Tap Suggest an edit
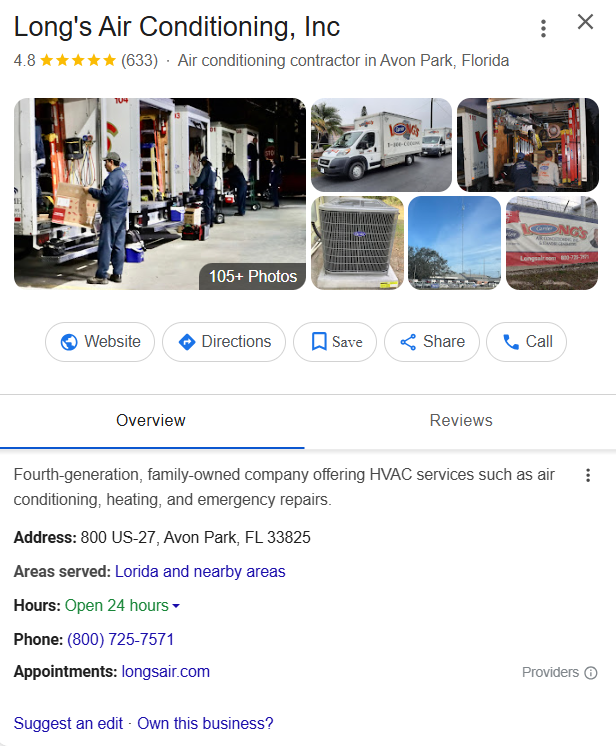 (68, 724)
